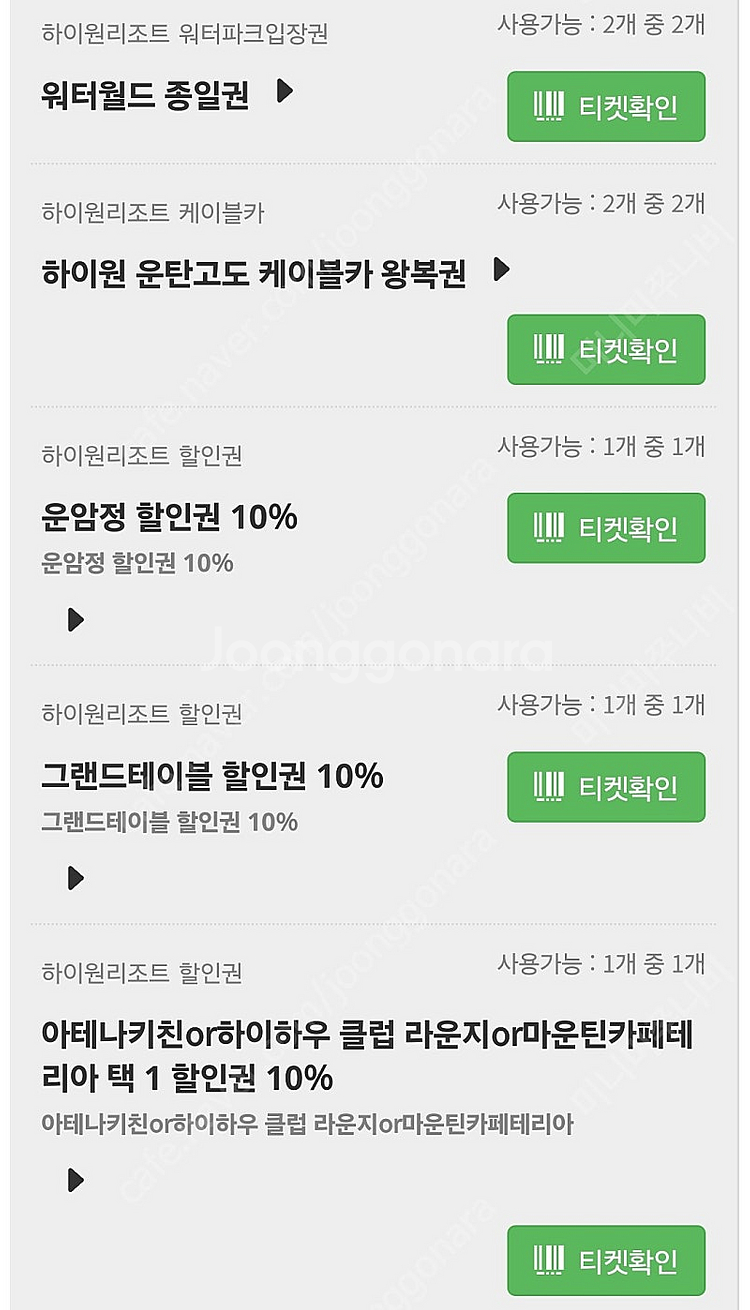Expand details of 워터월드 종일권
This screenshot has width=750, height=1310.
[285, 92]
